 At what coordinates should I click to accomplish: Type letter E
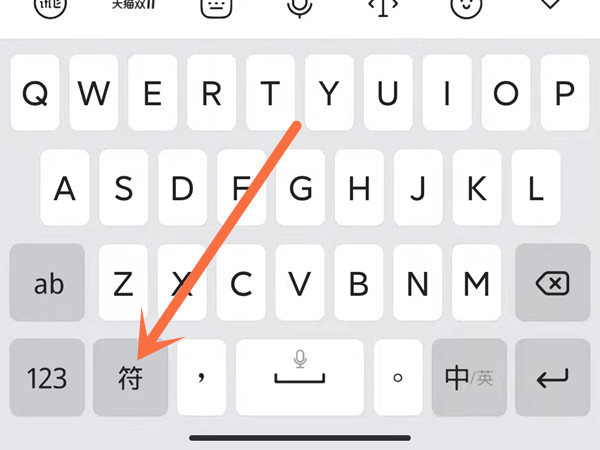153,94
